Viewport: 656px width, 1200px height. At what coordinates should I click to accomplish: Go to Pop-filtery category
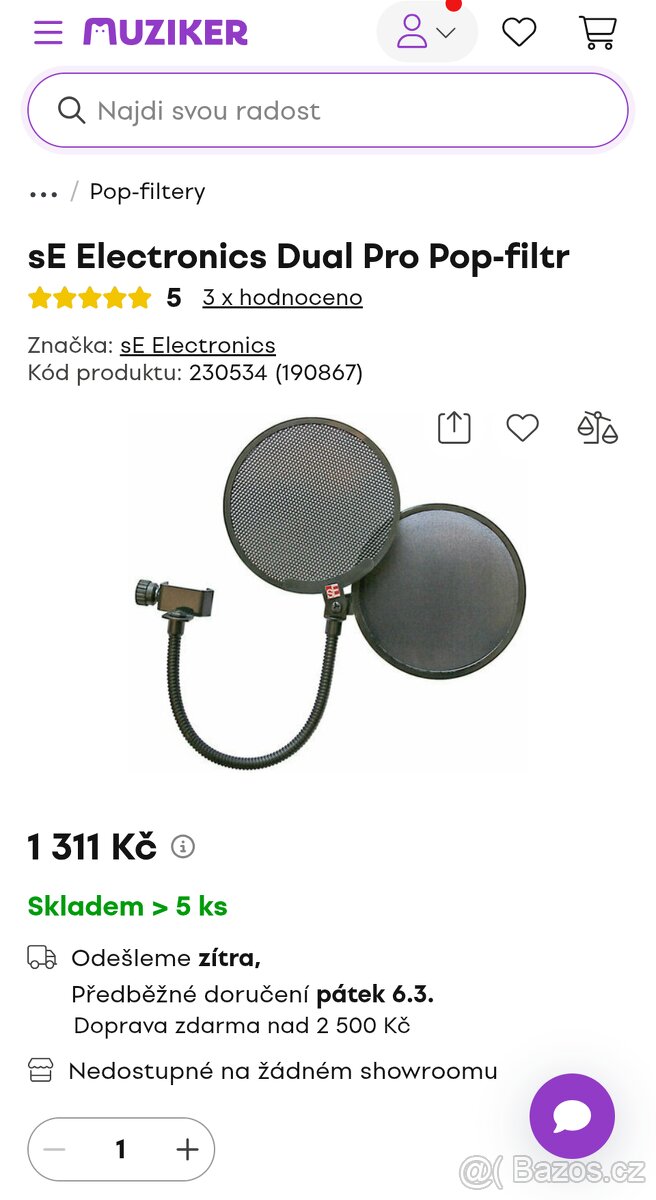(147, 192)
